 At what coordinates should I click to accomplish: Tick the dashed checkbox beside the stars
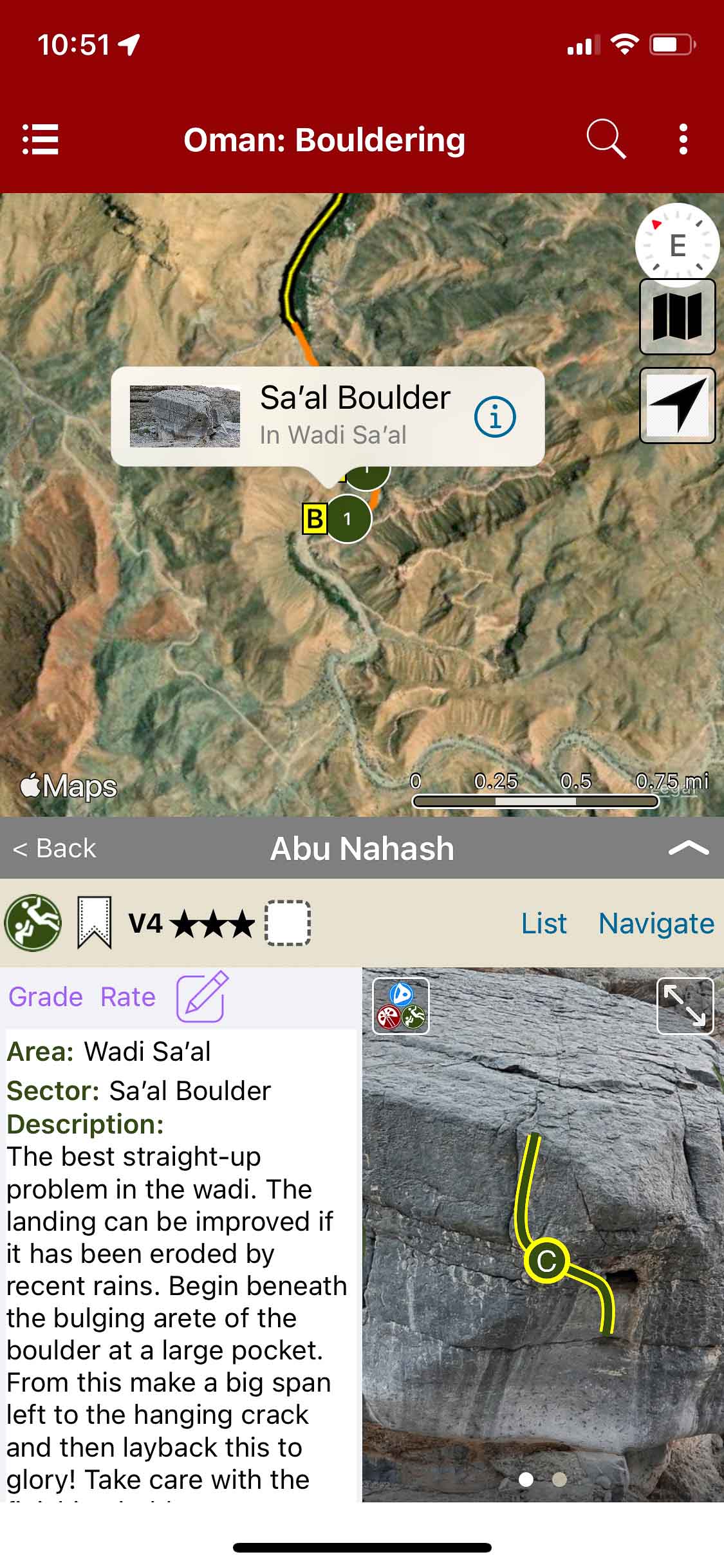(x=288, y=923)
